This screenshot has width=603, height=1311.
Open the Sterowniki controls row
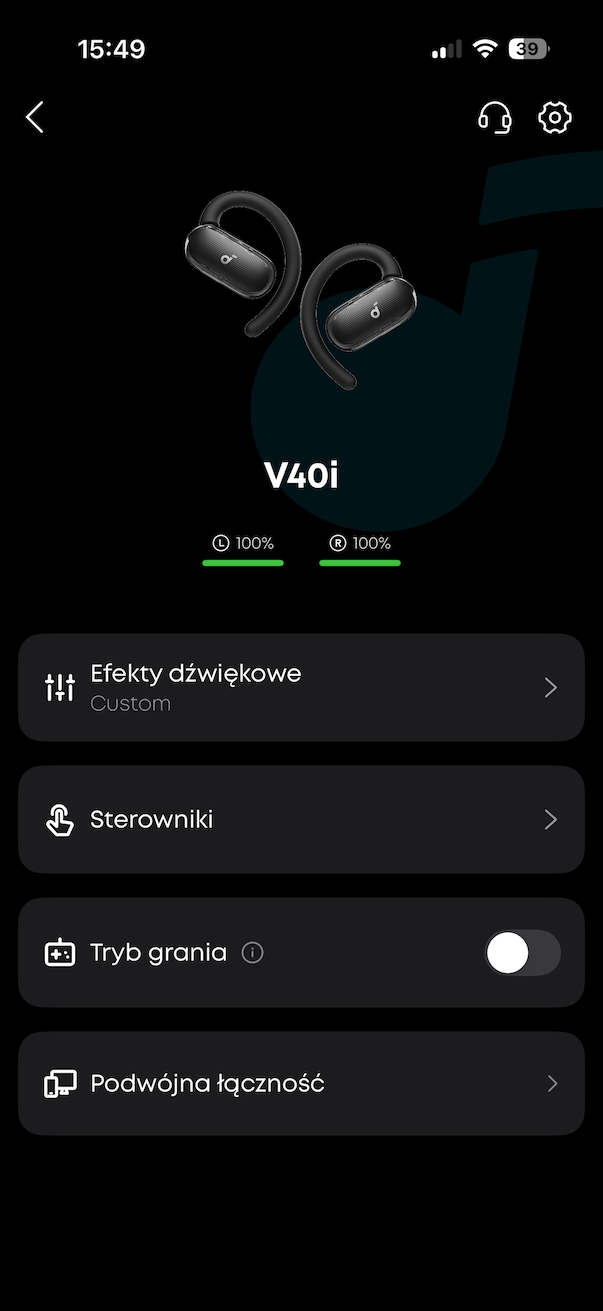pyautogui.click(x=301, y=820)
